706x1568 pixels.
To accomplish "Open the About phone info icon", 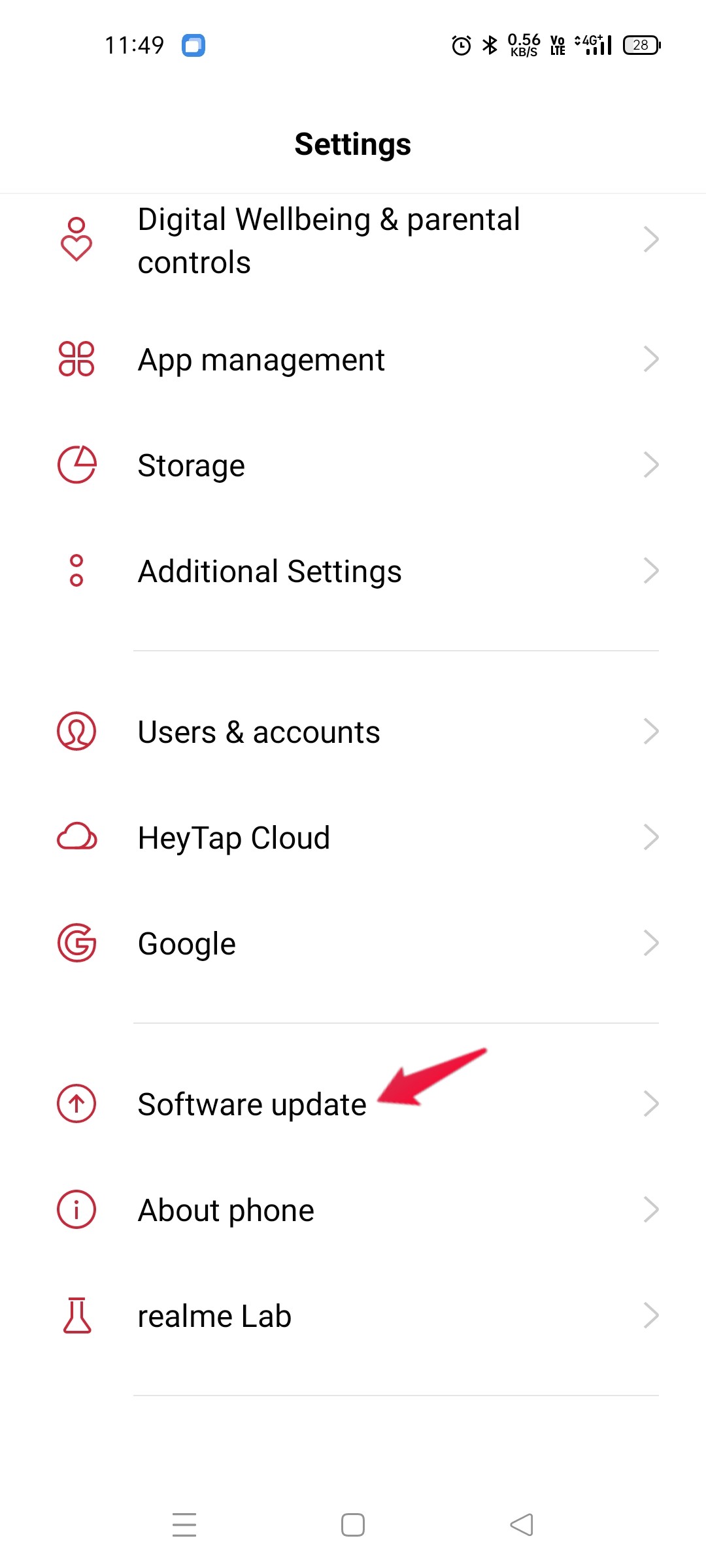I will tap(76, 1210).
